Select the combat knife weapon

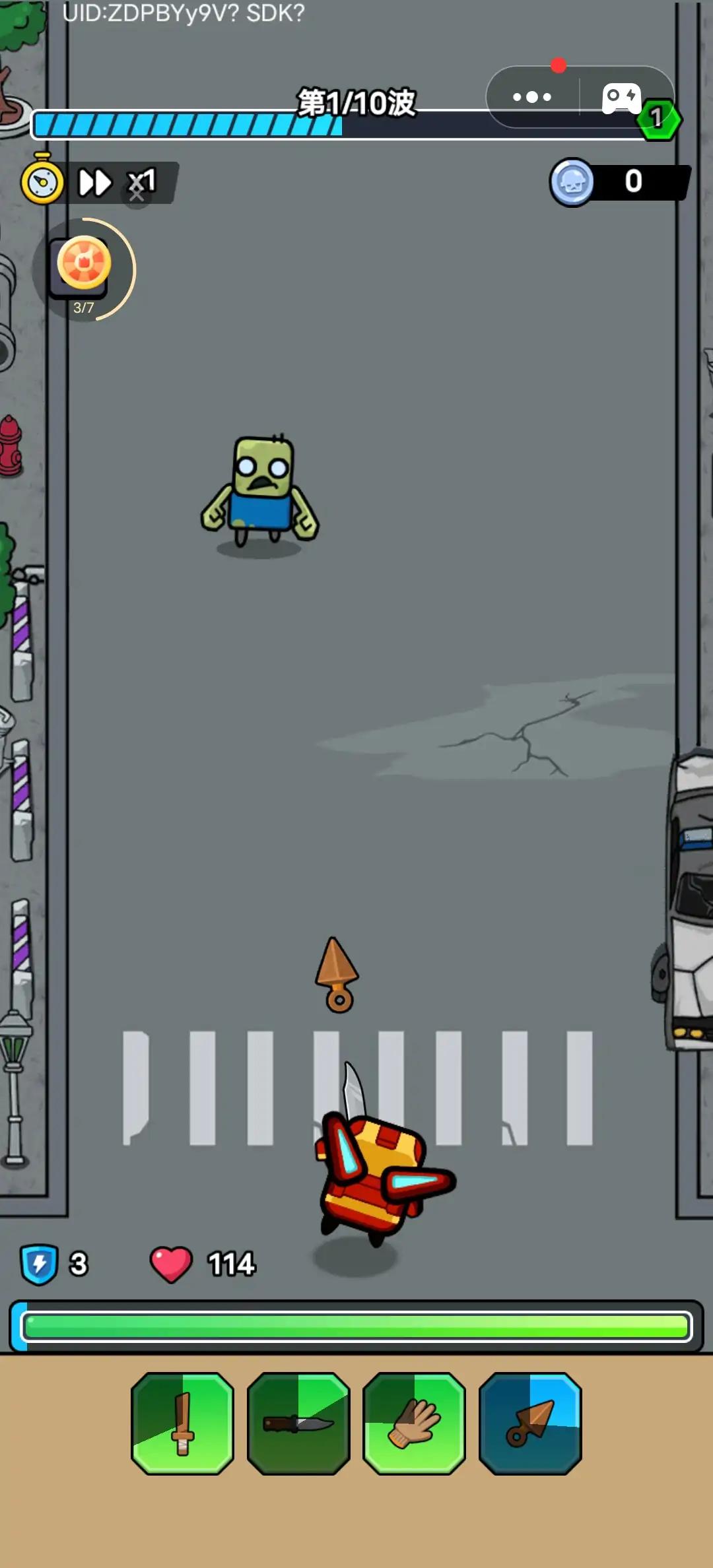[x=298, y=1423]
